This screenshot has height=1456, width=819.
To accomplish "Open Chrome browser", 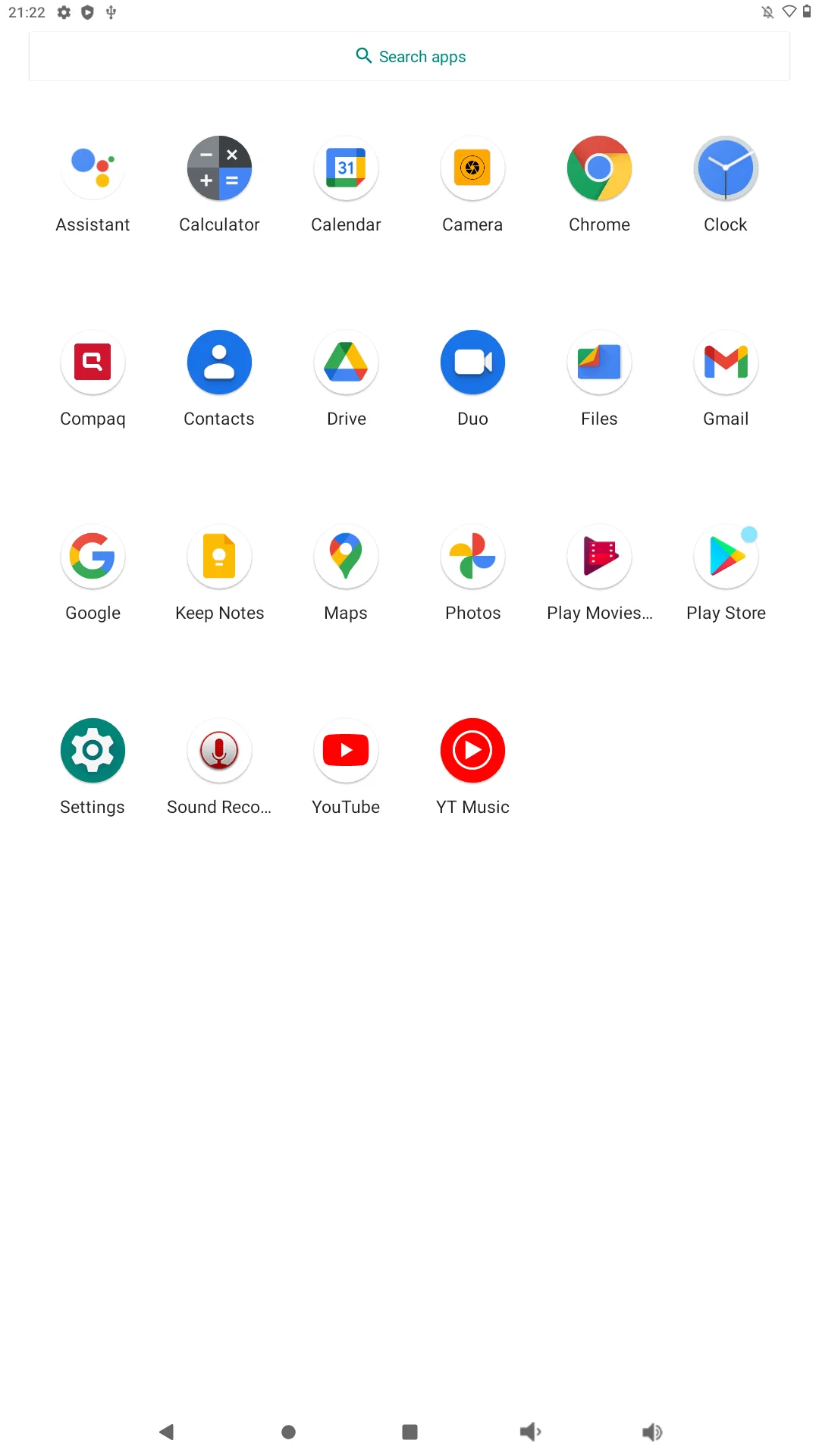I will 599,168.
